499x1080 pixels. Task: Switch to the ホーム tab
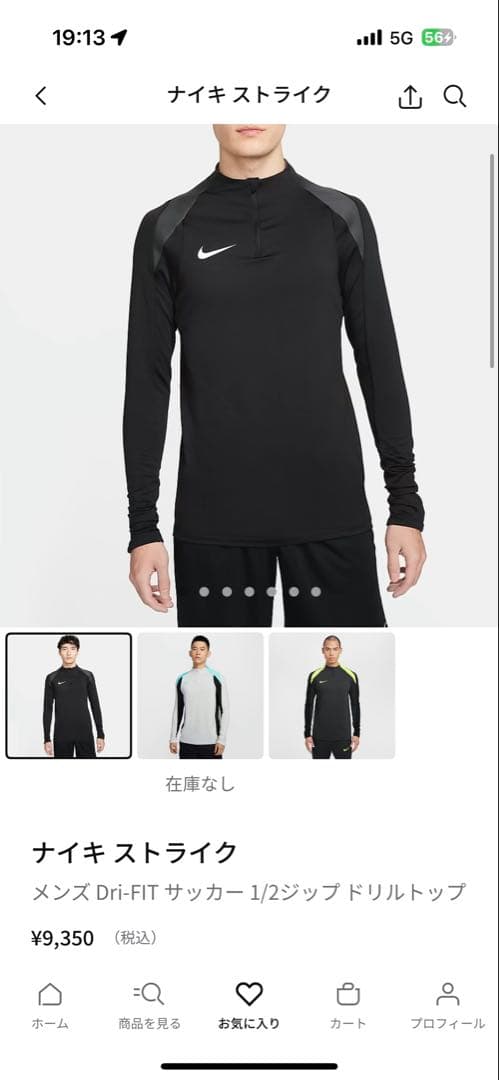coord(50,1006)
